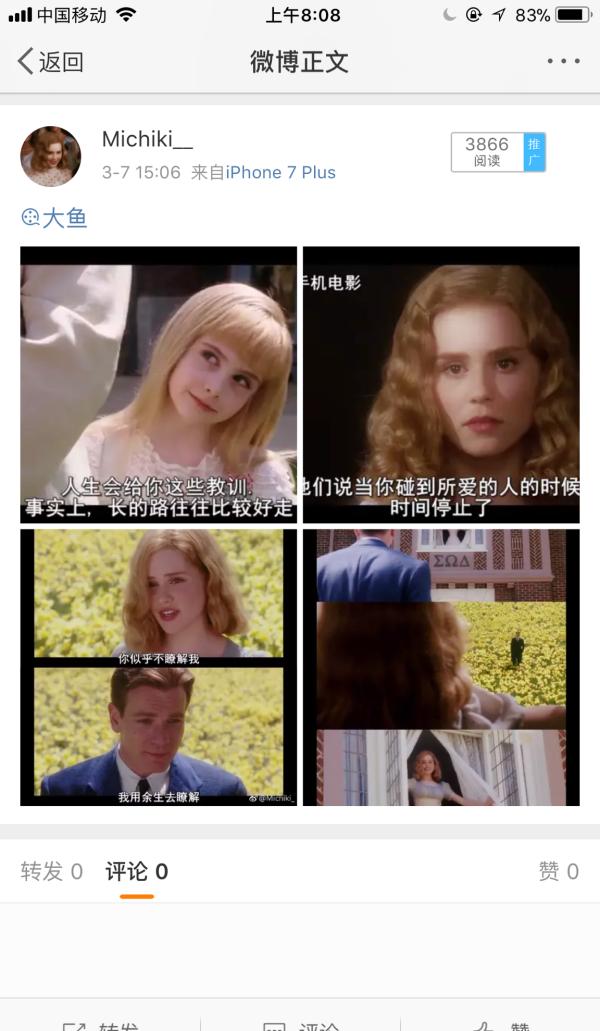The image size is (600, 1031).
Task: Open the three-dot overflow menu
Action: pyautogui.click(x=563, y=62)
